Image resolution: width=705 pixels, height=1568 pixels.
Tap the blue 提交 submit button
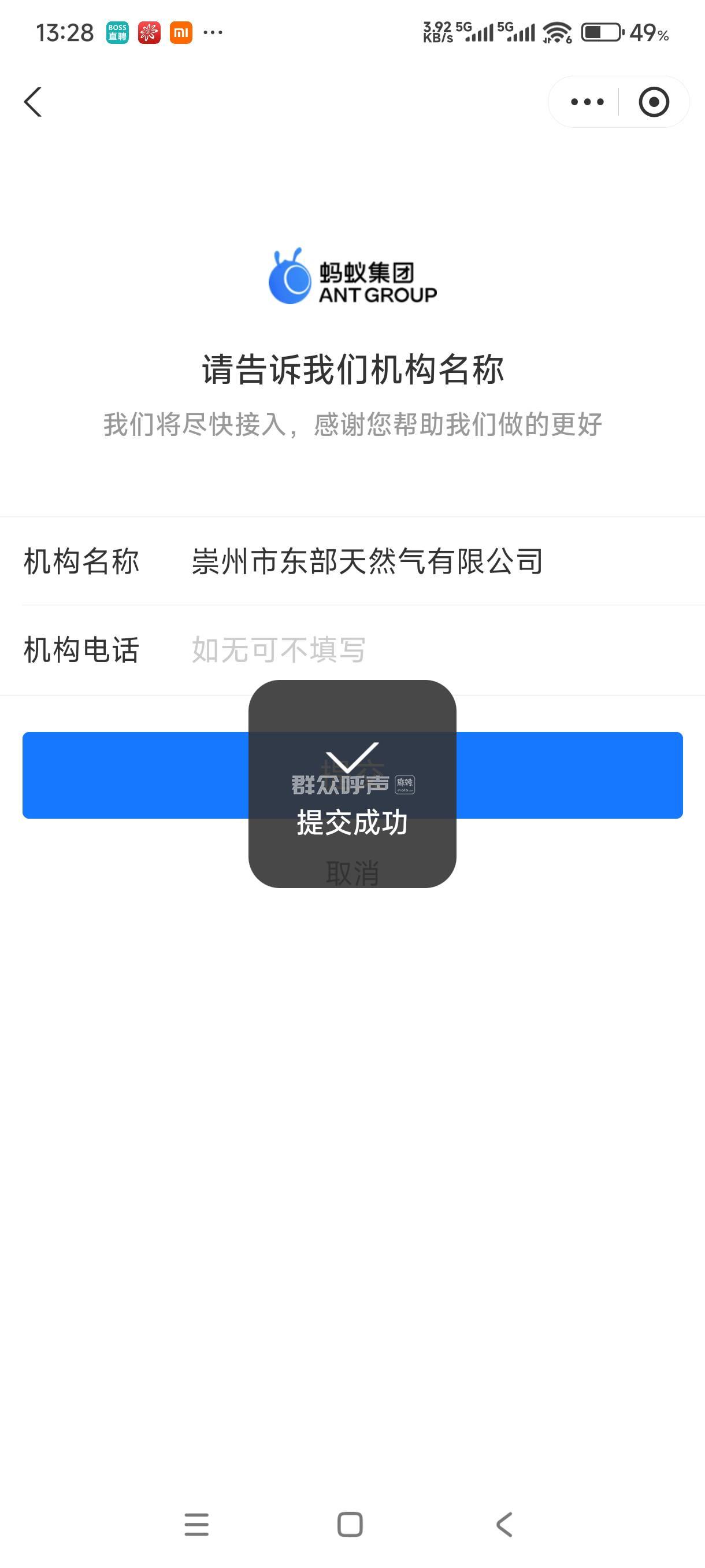(566, 775)
